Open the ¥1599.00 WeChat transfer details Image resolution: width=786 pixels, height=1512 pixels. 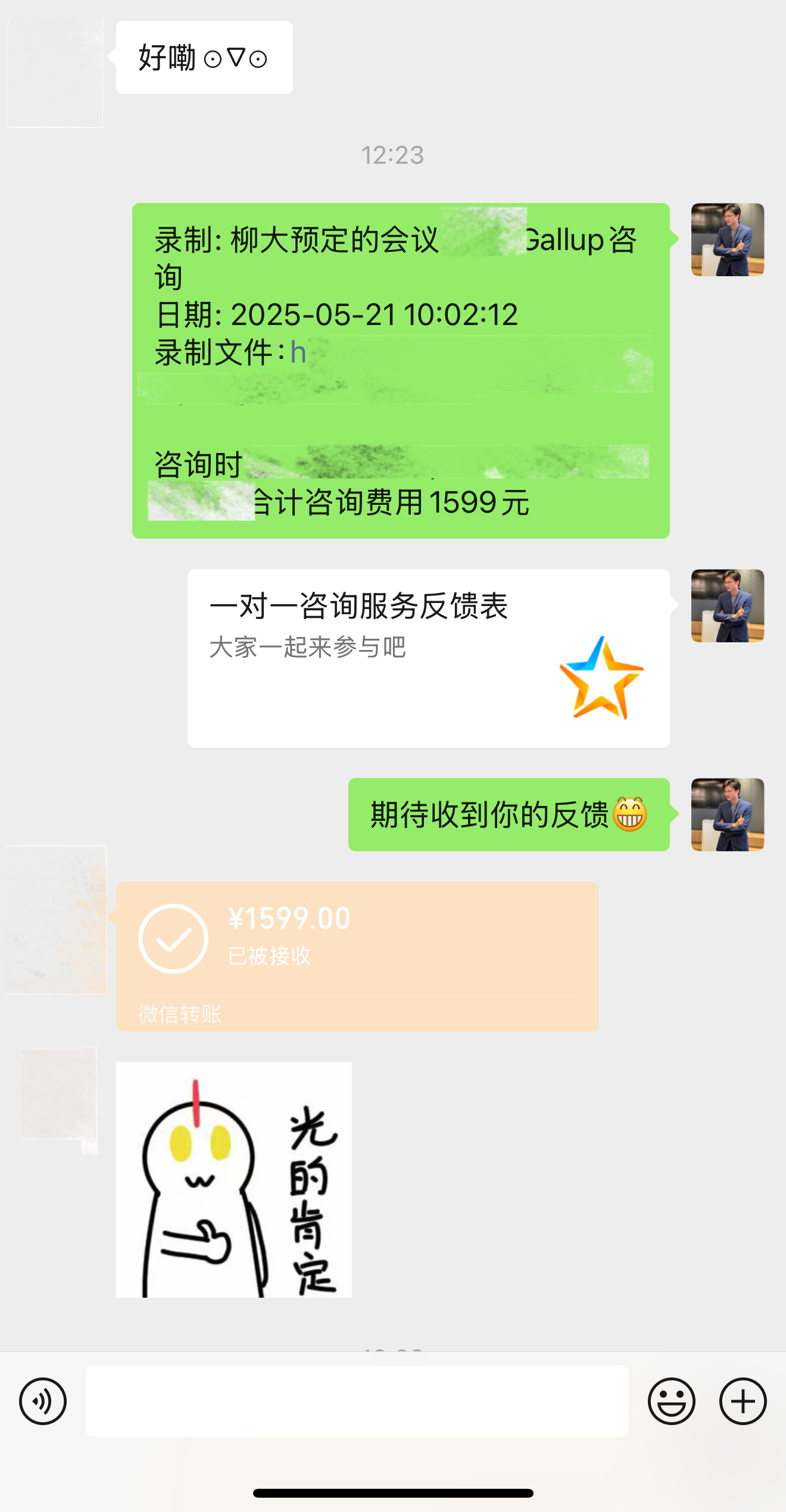[357, 956]
